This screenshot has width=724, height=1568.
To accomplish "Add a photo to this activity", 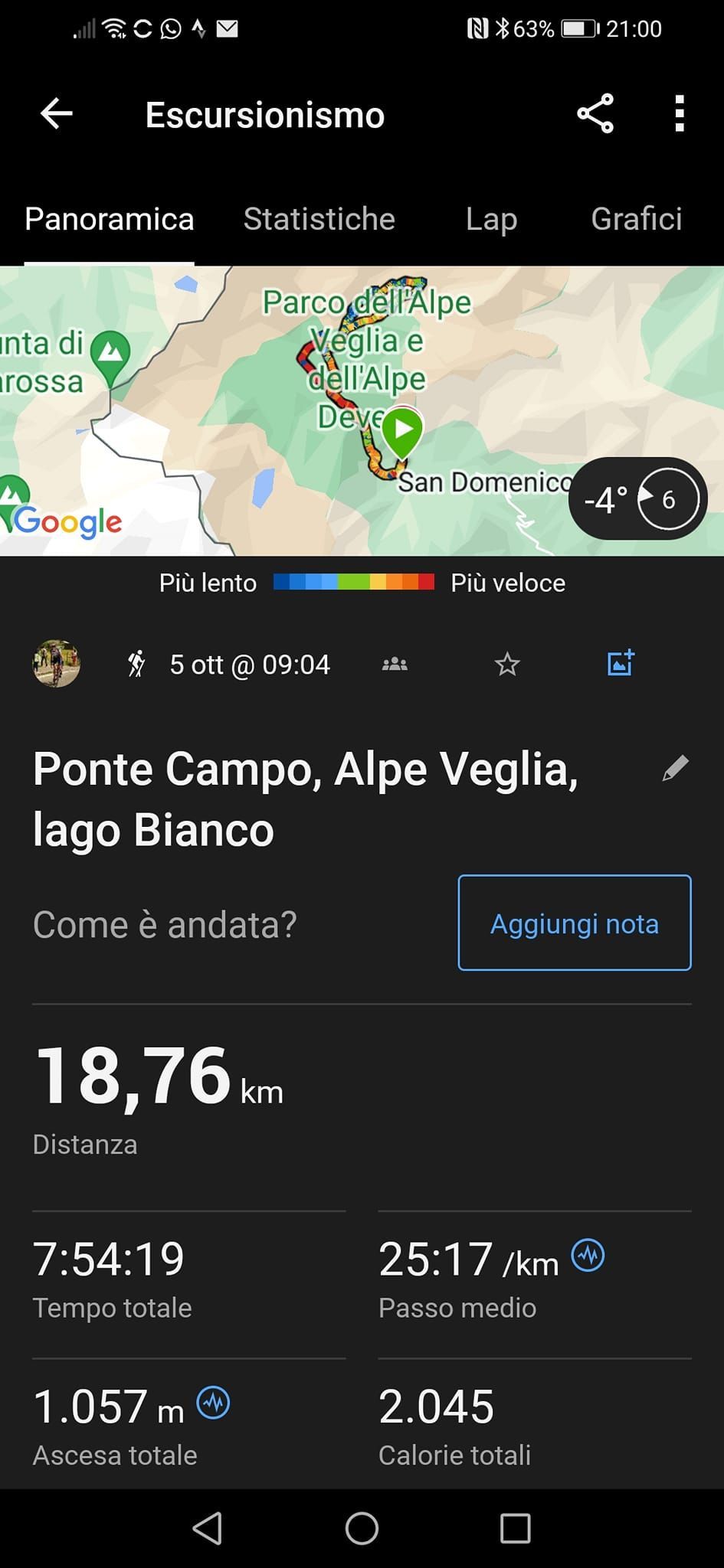I will 620,663.
